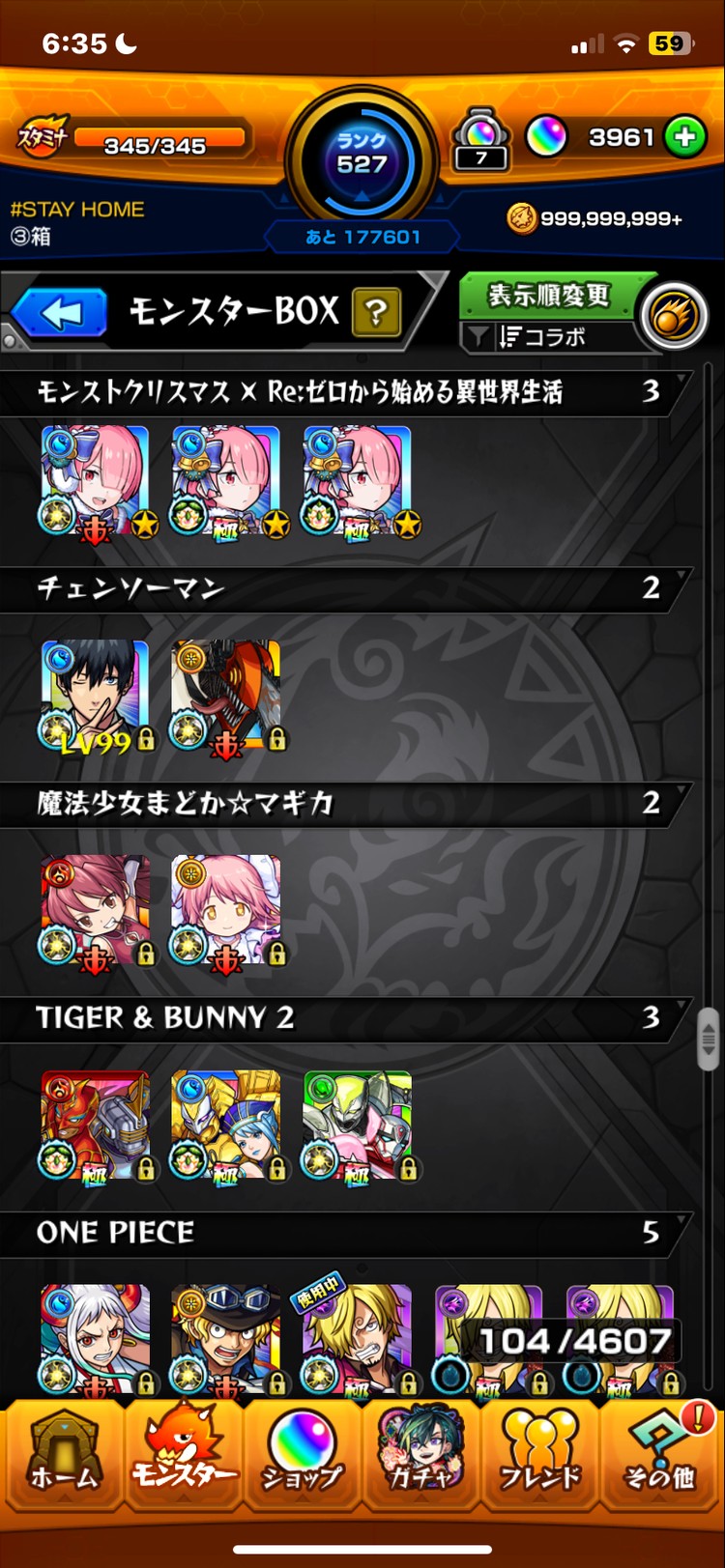
Task: Collapse the チェンソーマン section header
Action: (x=348, y=588)
